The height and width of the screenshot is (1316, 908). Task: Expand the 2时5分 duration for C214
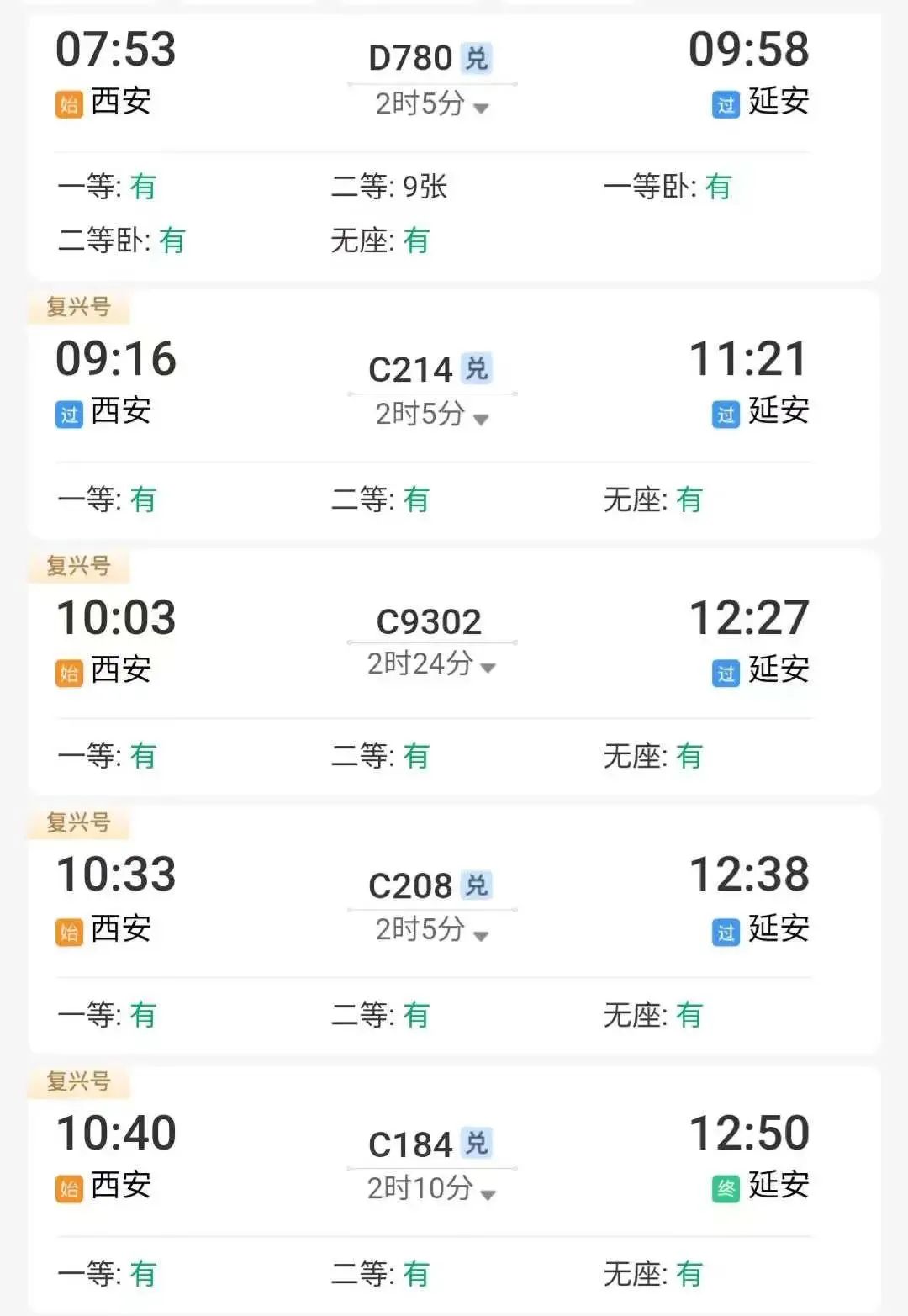[481, 419]
